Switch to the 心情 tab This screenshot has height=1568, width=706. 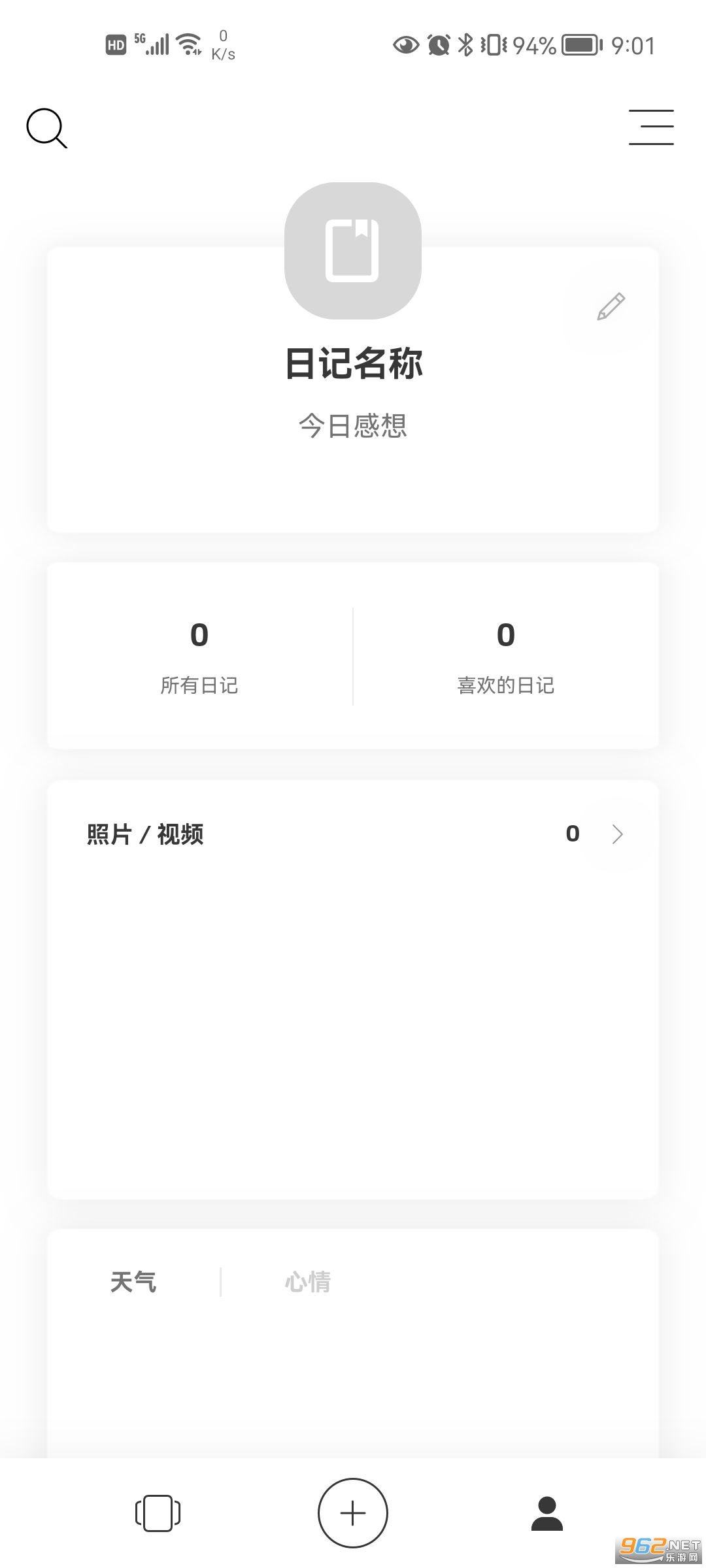[x=308, y=1282]
